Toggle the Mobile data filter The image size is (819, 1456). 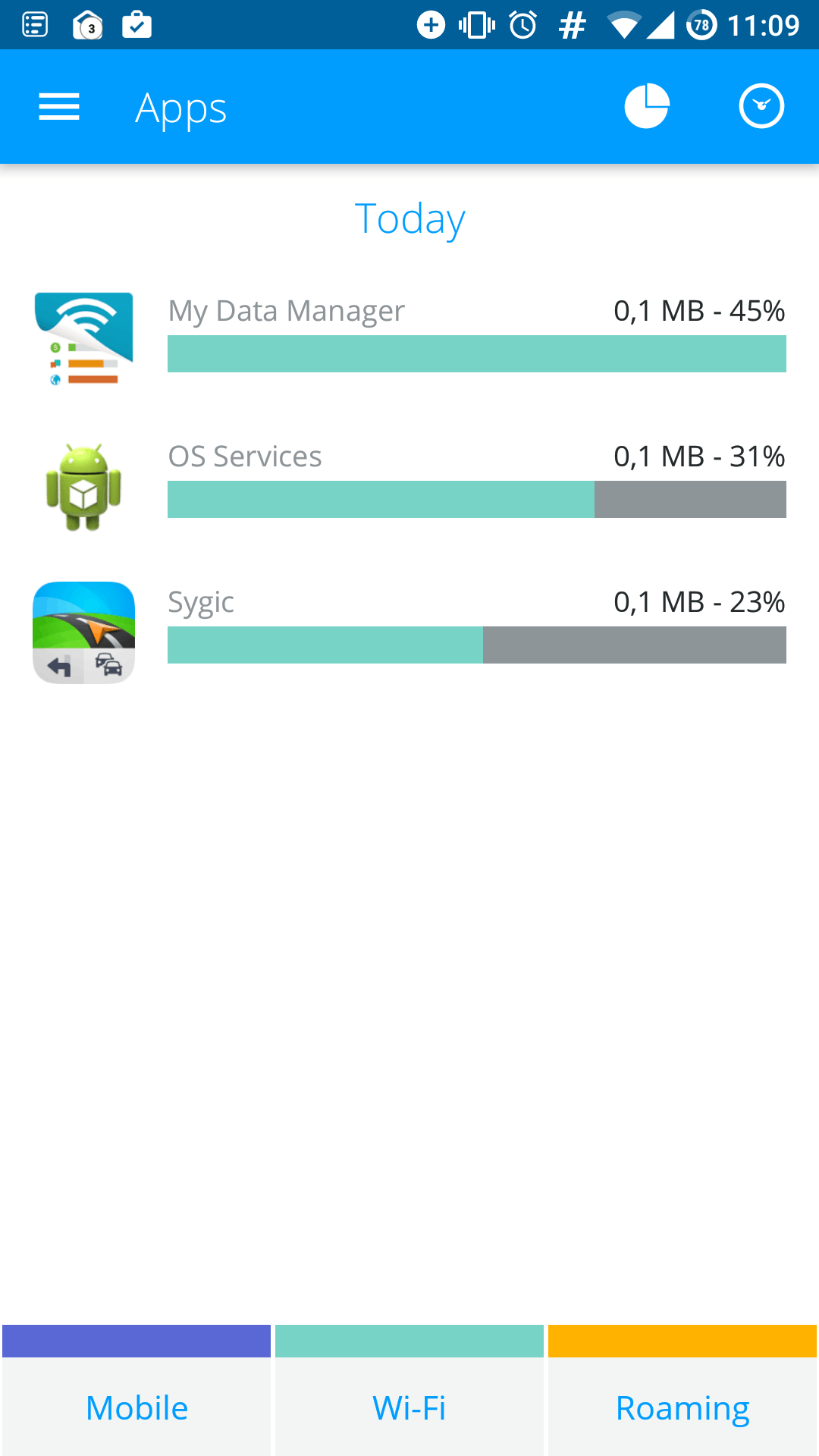click(136, 1392)
